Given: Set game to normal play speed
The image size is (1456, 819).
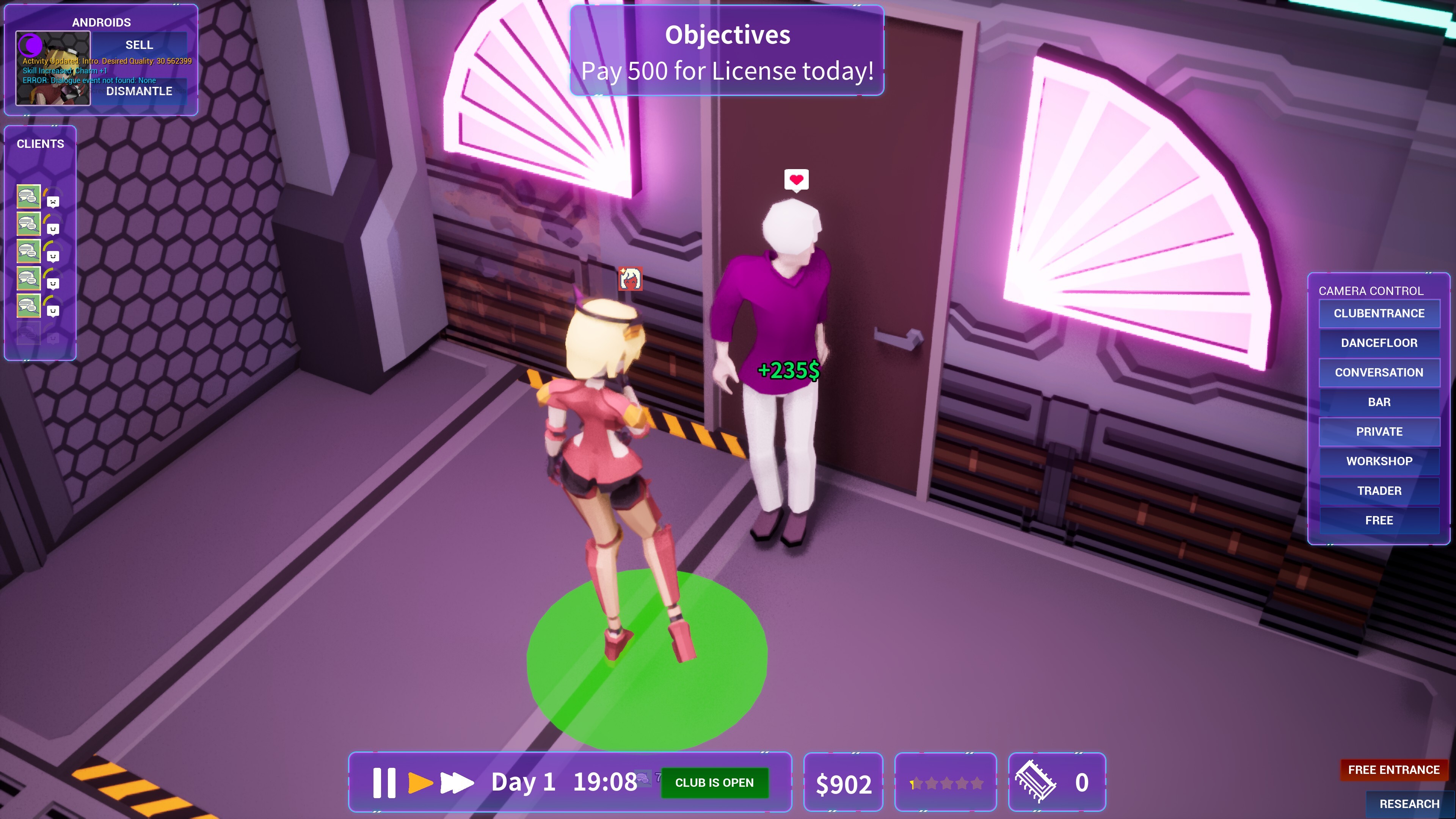Looking at the screenshot, I should point(420,783).
